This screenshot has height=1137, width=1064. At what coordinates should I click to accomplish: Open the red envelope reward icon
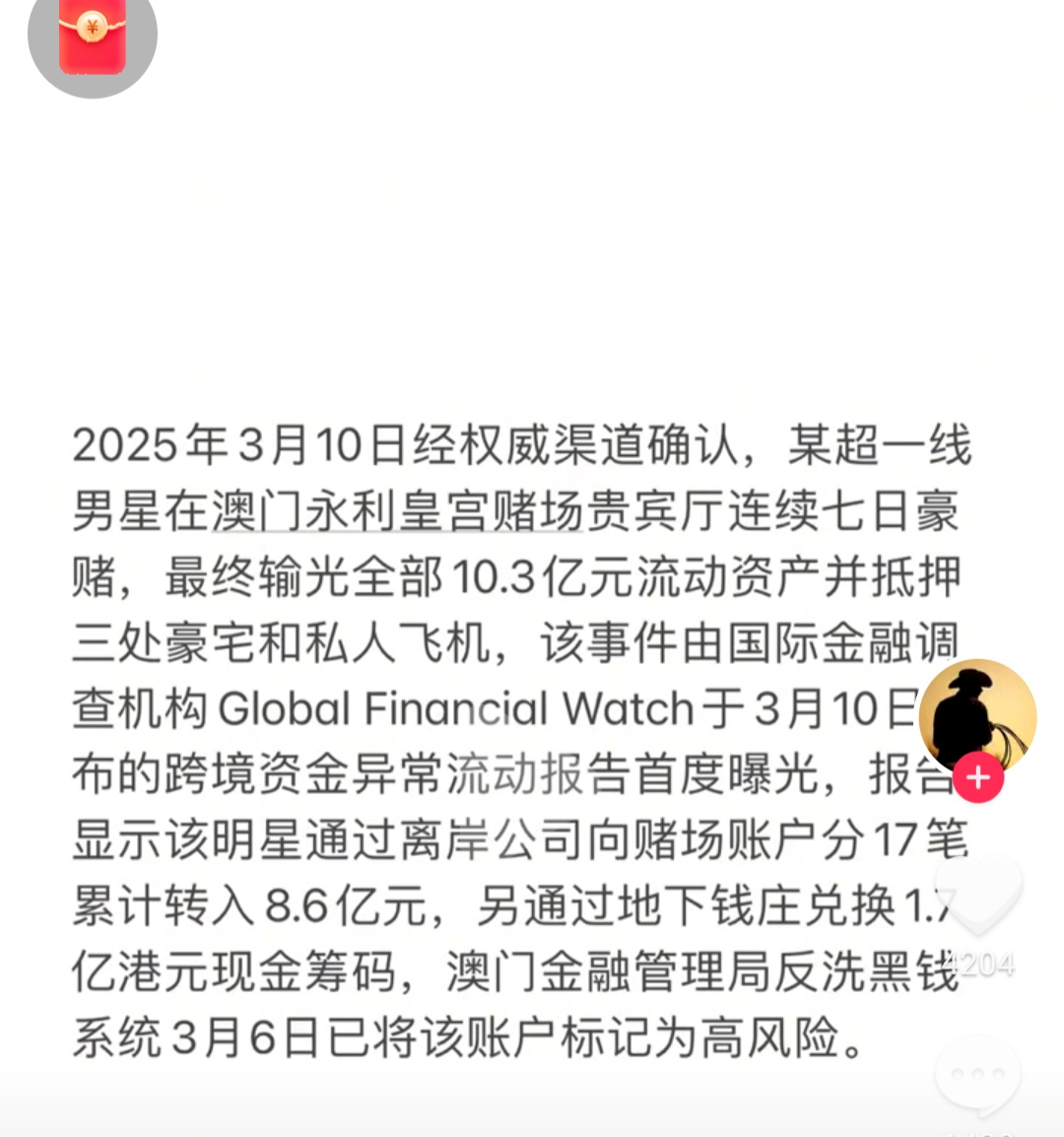click(93, 37)
